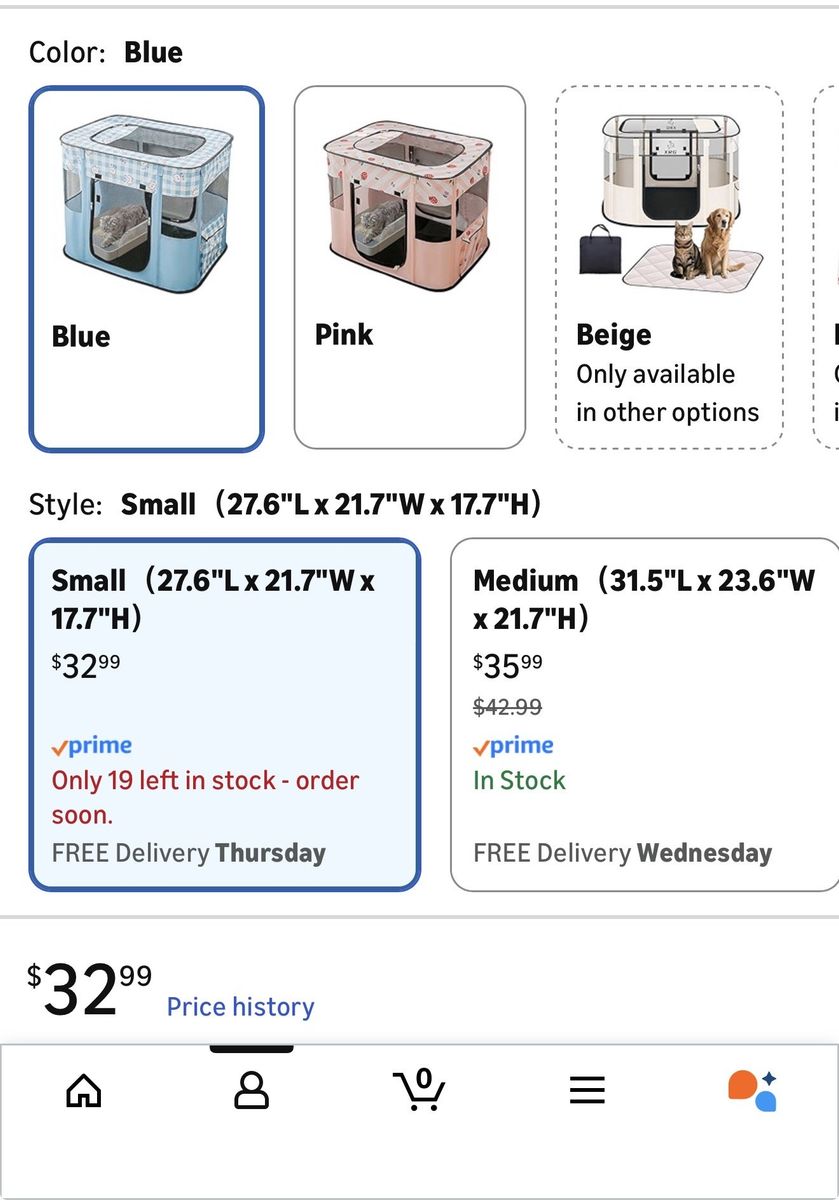
Task: Go to the Home tab
Action: tap(83, 1090)
